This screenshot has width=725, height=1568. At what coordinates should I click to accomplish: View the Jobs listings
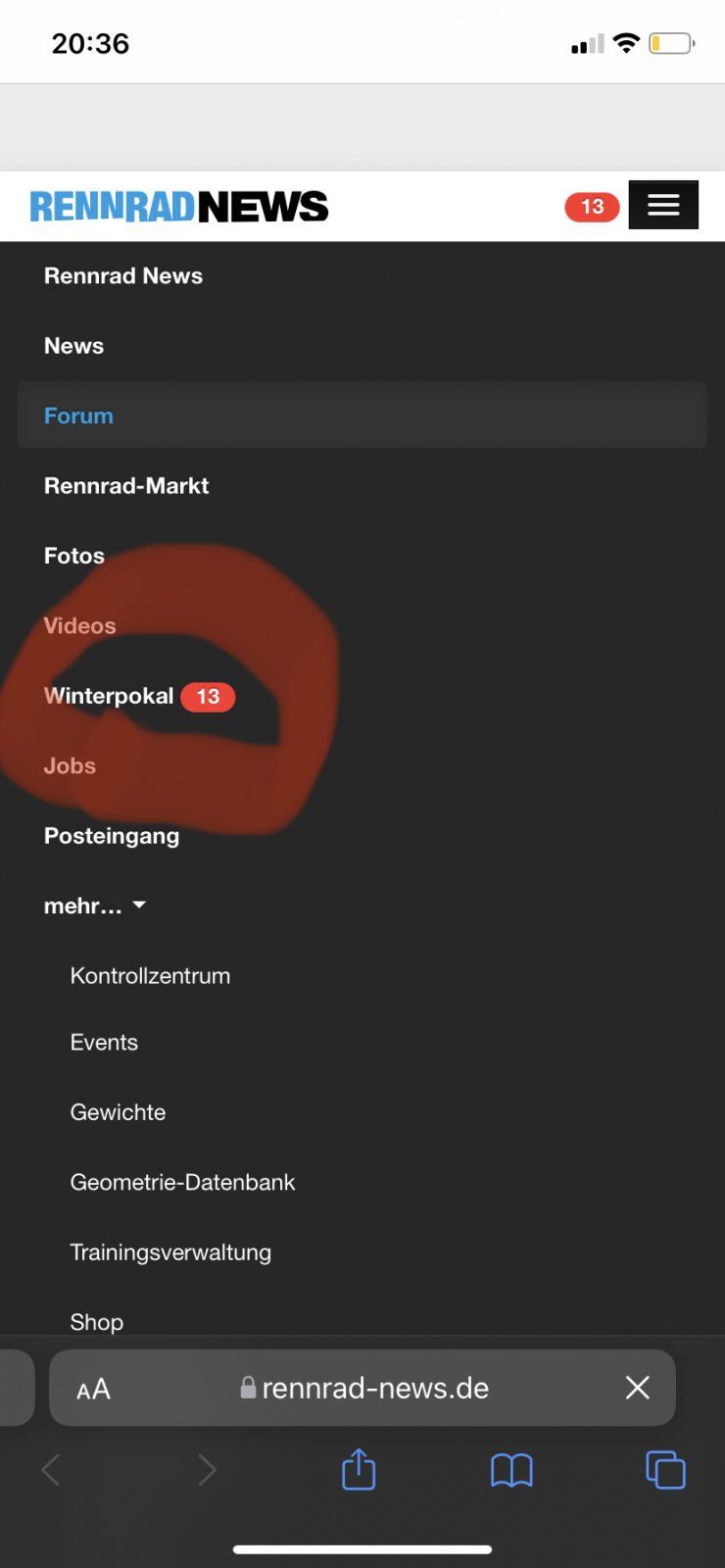pyautogui.click(x=70, y=765)
